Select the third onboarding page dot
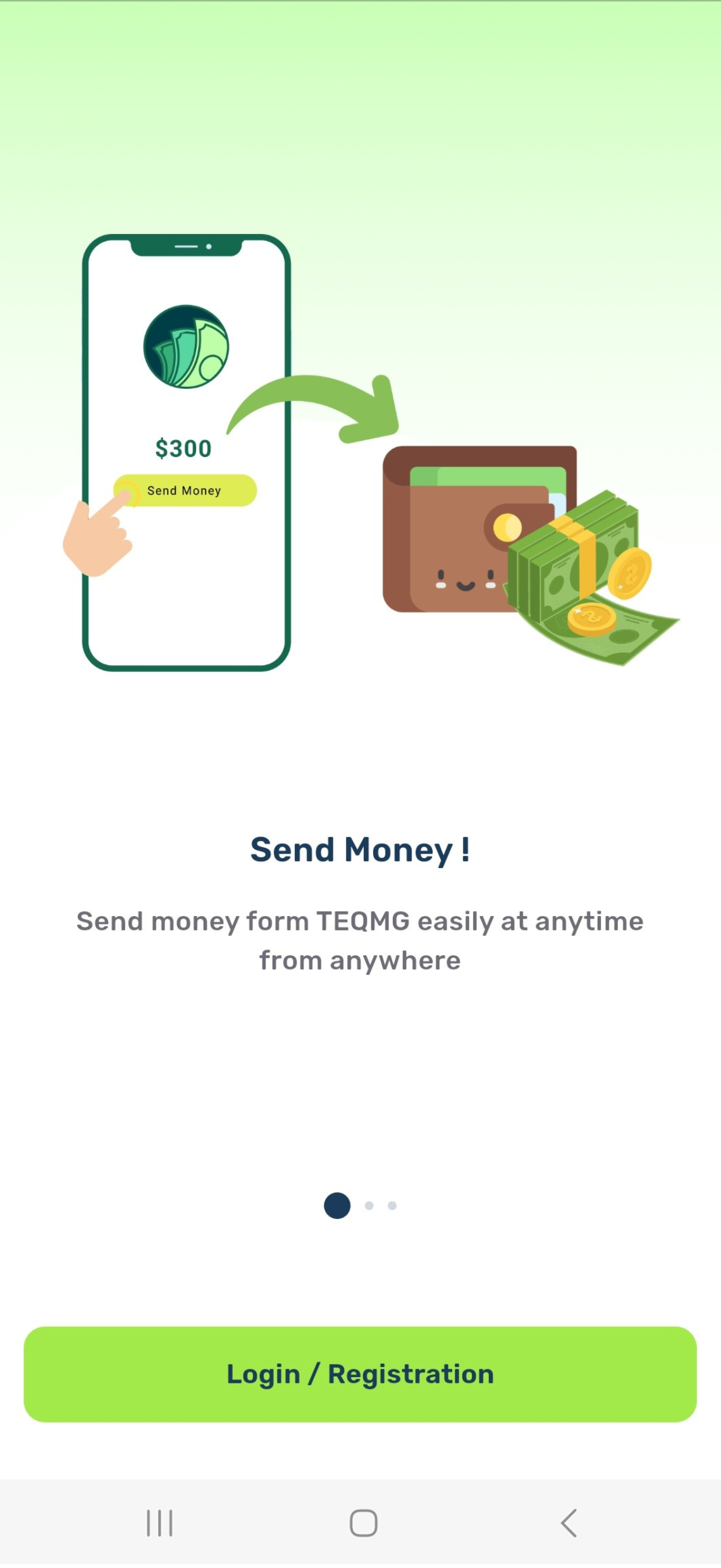This screenshot has width=721, height=1568. pos(392,1206)
